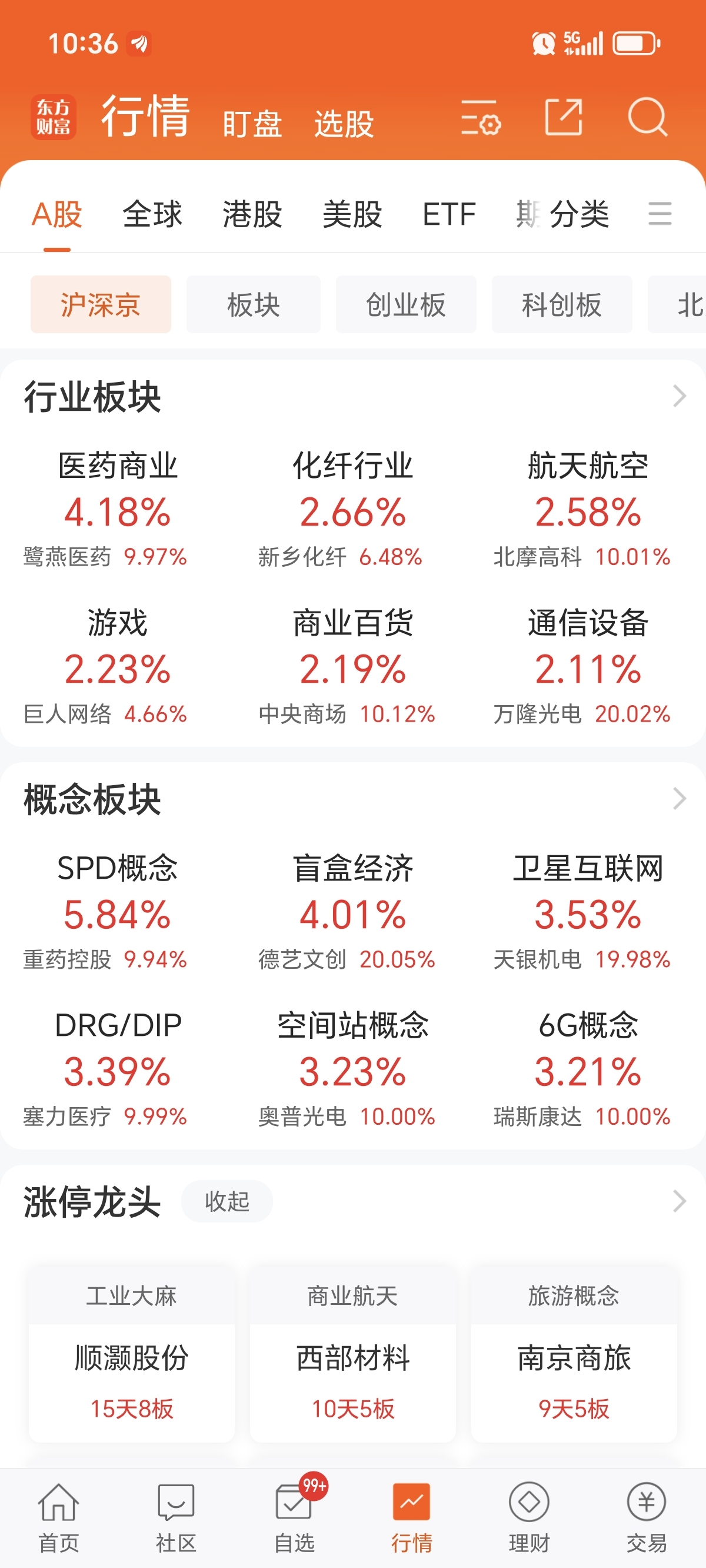Collapse 涨停龙头 with 收起 button

click(x=227, y=1201)
